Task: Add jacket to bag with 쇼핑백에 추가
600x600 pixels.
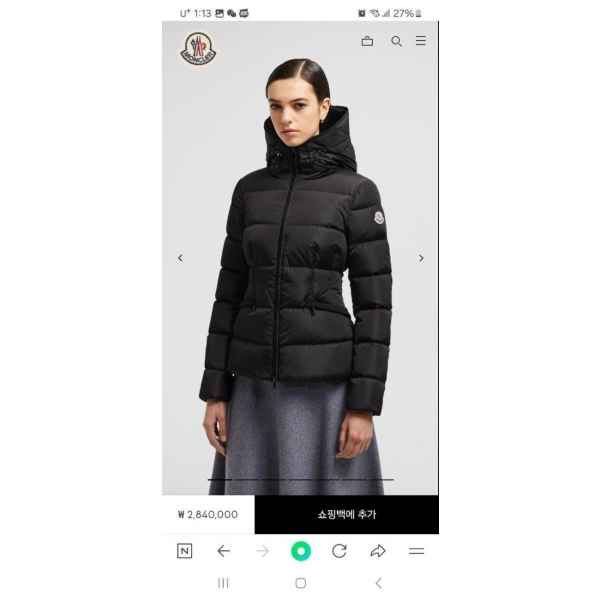Action: [346, 514]
